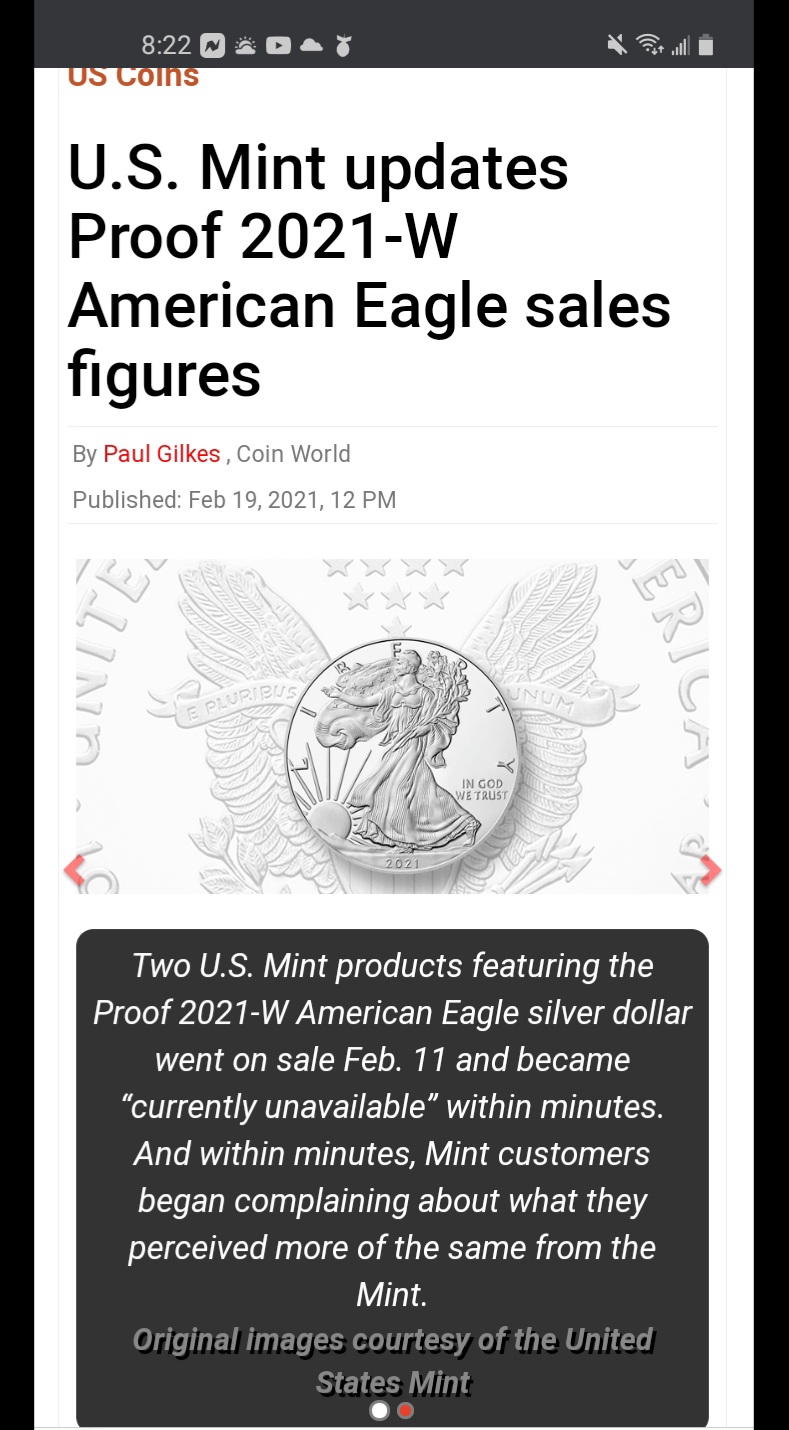Screen dimensions: 789x1430
Task: Open the American Eagle coin image
Action: (x=392, y=726)
